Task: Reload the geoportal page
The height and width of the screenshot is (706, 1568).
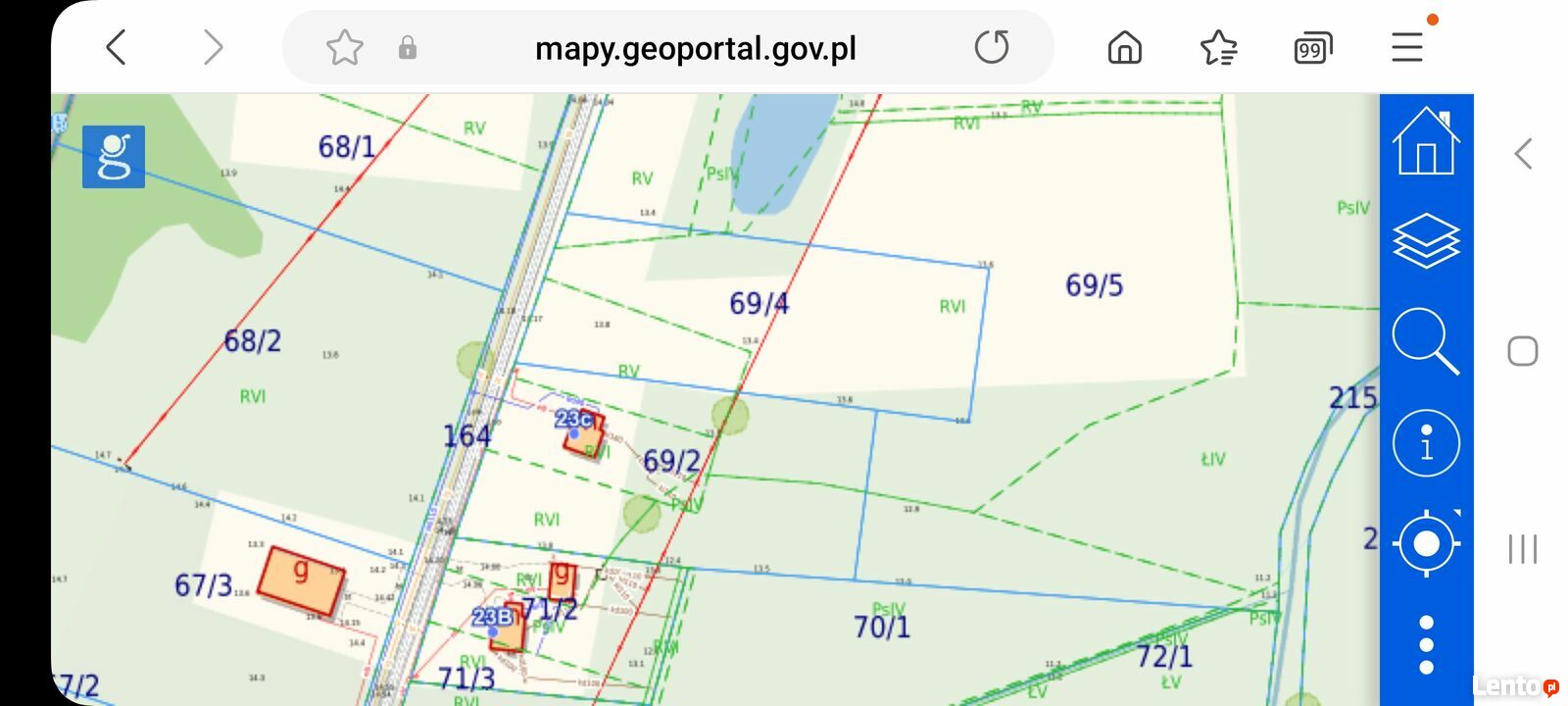Action: [x=992, y=47]
